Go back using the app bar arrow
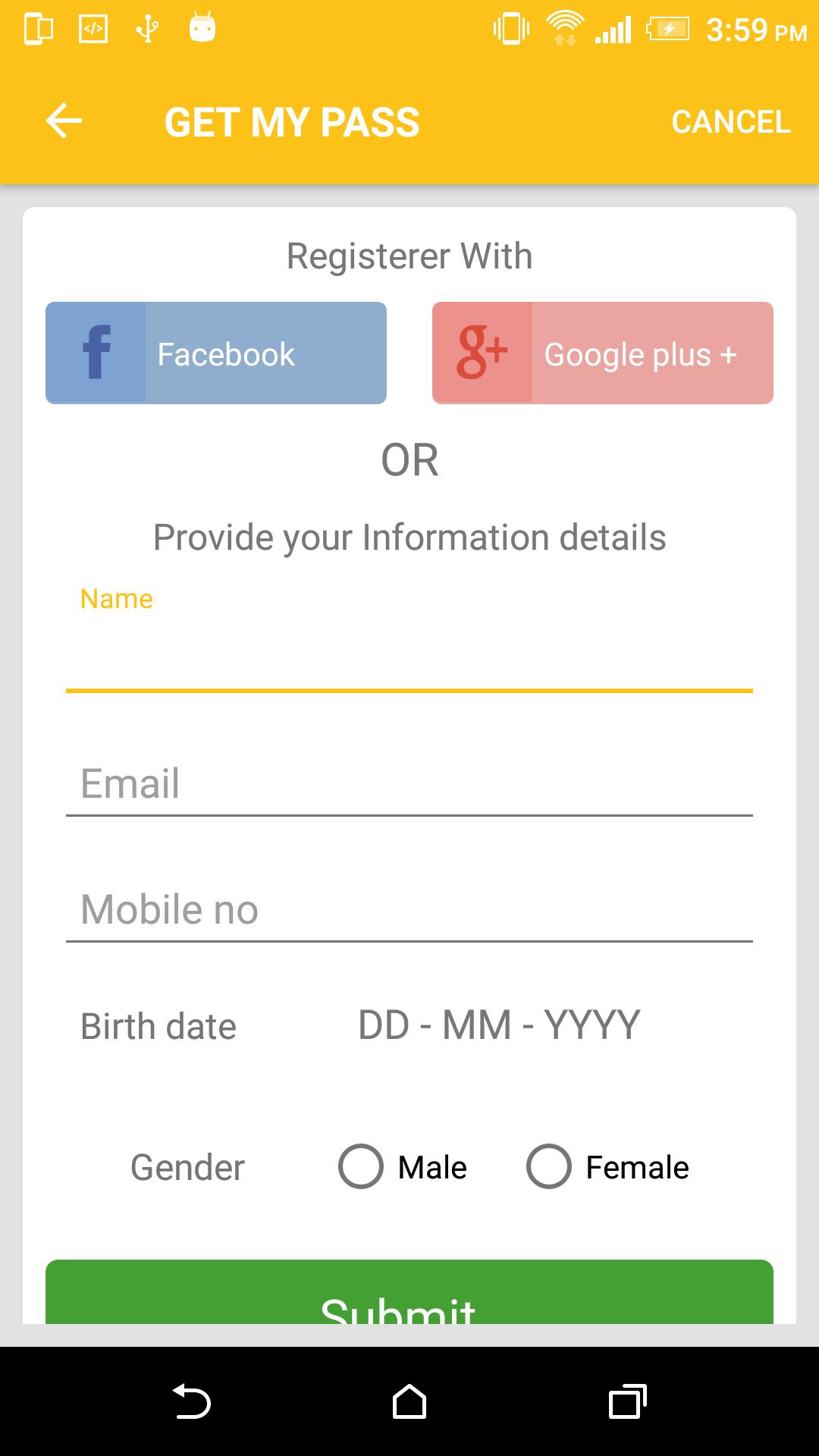 [x=64, y=121]
